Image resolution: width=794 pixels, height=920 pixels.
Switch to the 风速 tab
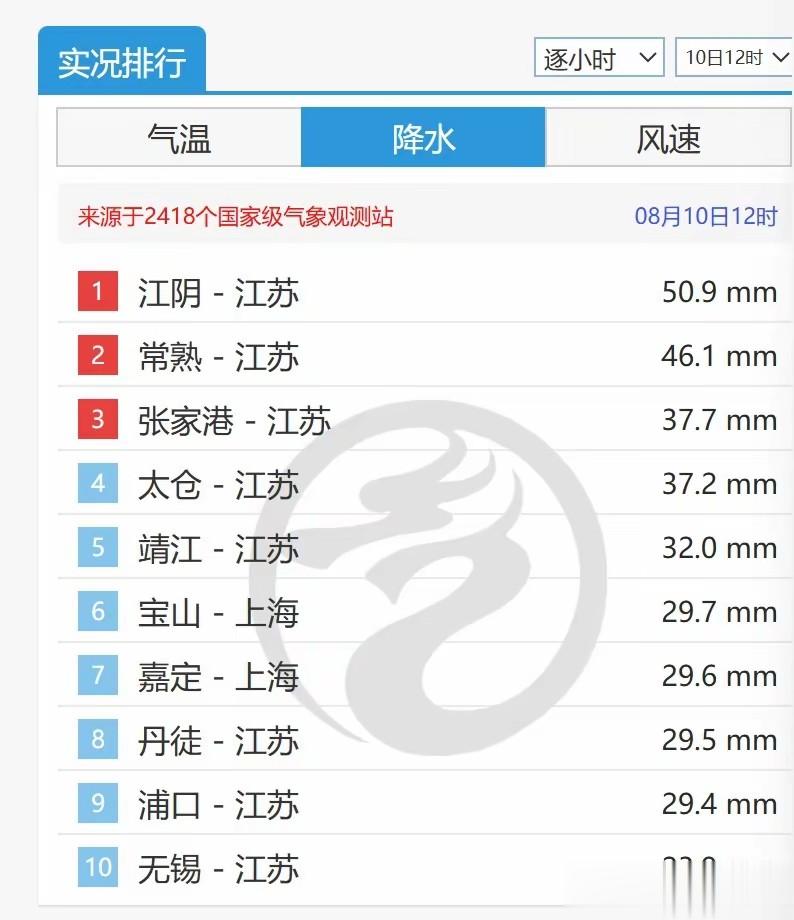click(668, 137)
